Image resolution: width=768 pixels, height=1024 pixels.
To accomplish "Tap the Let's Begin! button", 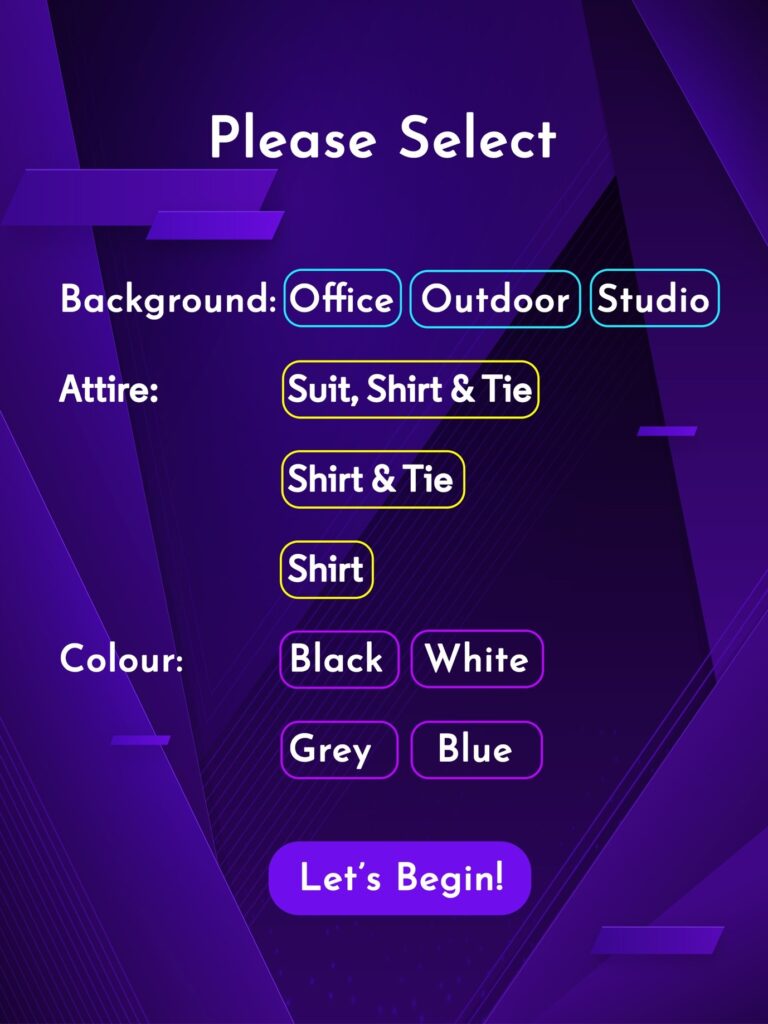I will pyautogui.click(x=399, y=878).
